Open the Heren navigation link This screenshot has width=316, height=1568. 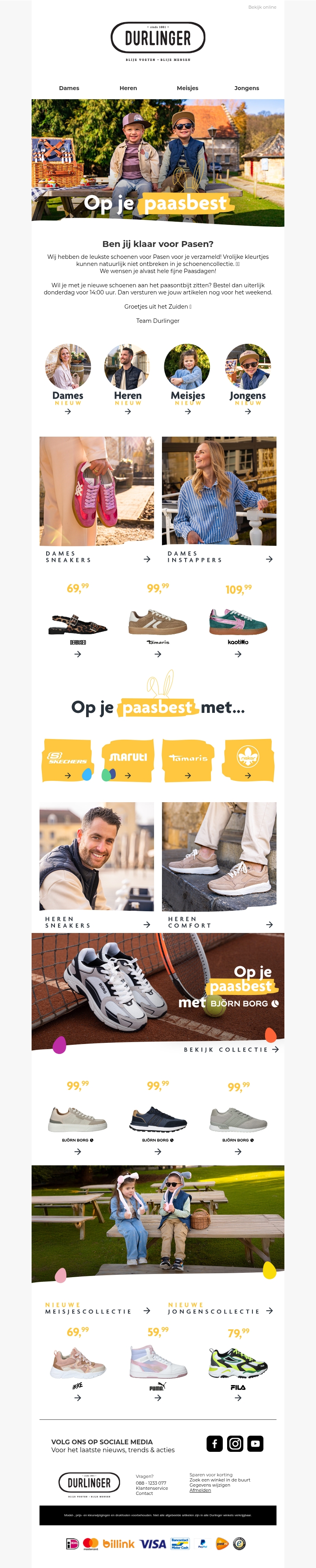[x=128, y=88]
